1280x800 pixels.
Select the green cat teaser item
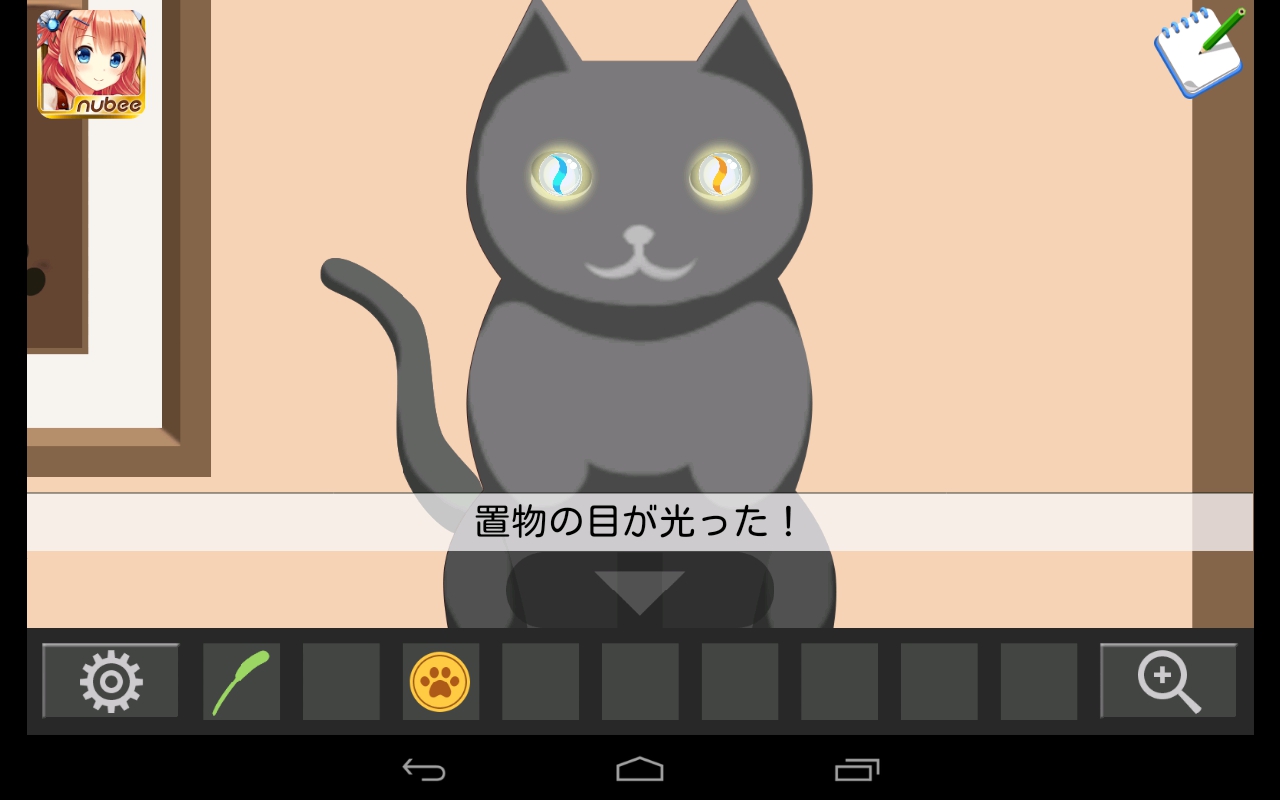pyautogui.click(x=241, y=681)
